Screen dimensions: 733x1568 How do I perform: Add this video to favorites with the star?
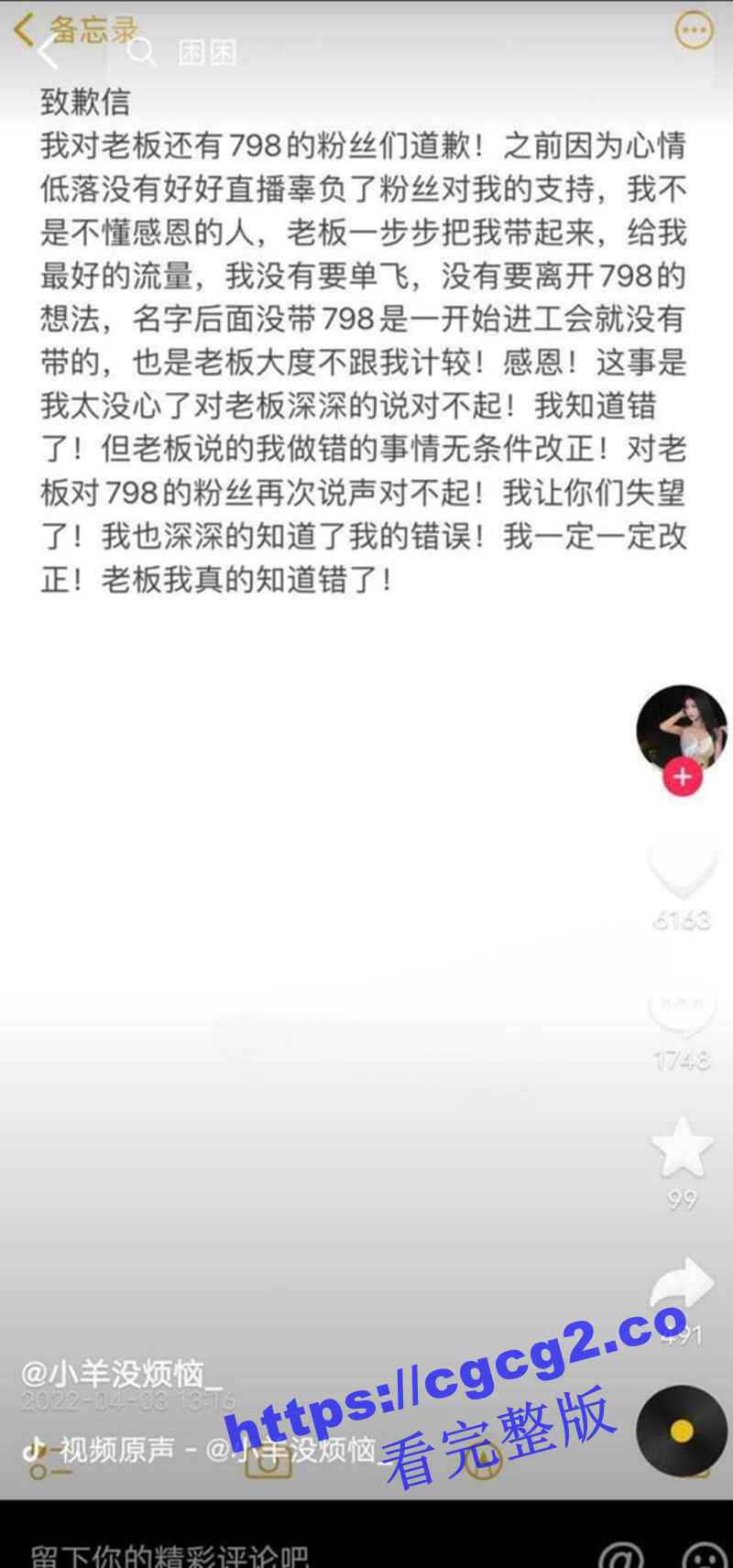pyautogui.click(x=682, y=1147)
